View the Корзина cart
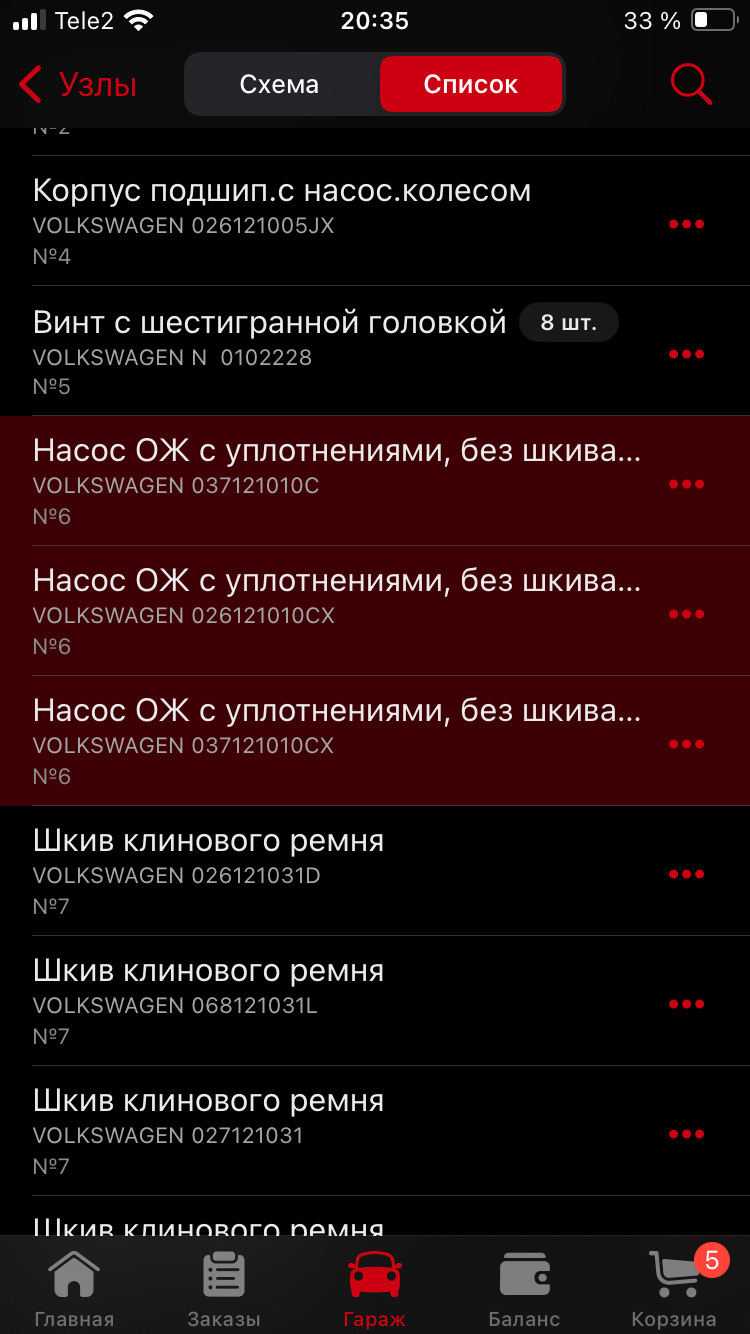 (674, 1288)
